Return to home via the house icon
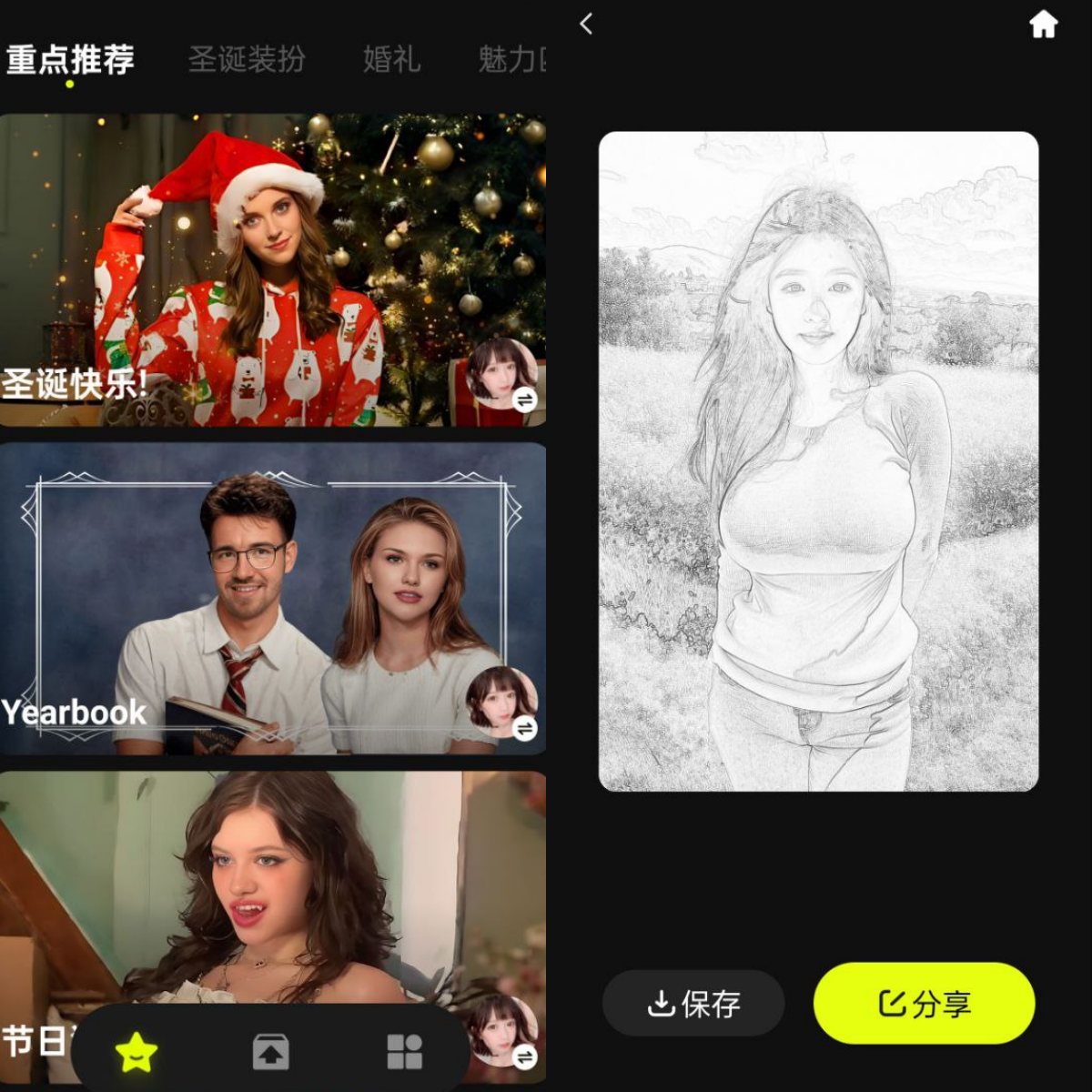Viewport: 1092px width, 1092px height. coord(1043,25)
